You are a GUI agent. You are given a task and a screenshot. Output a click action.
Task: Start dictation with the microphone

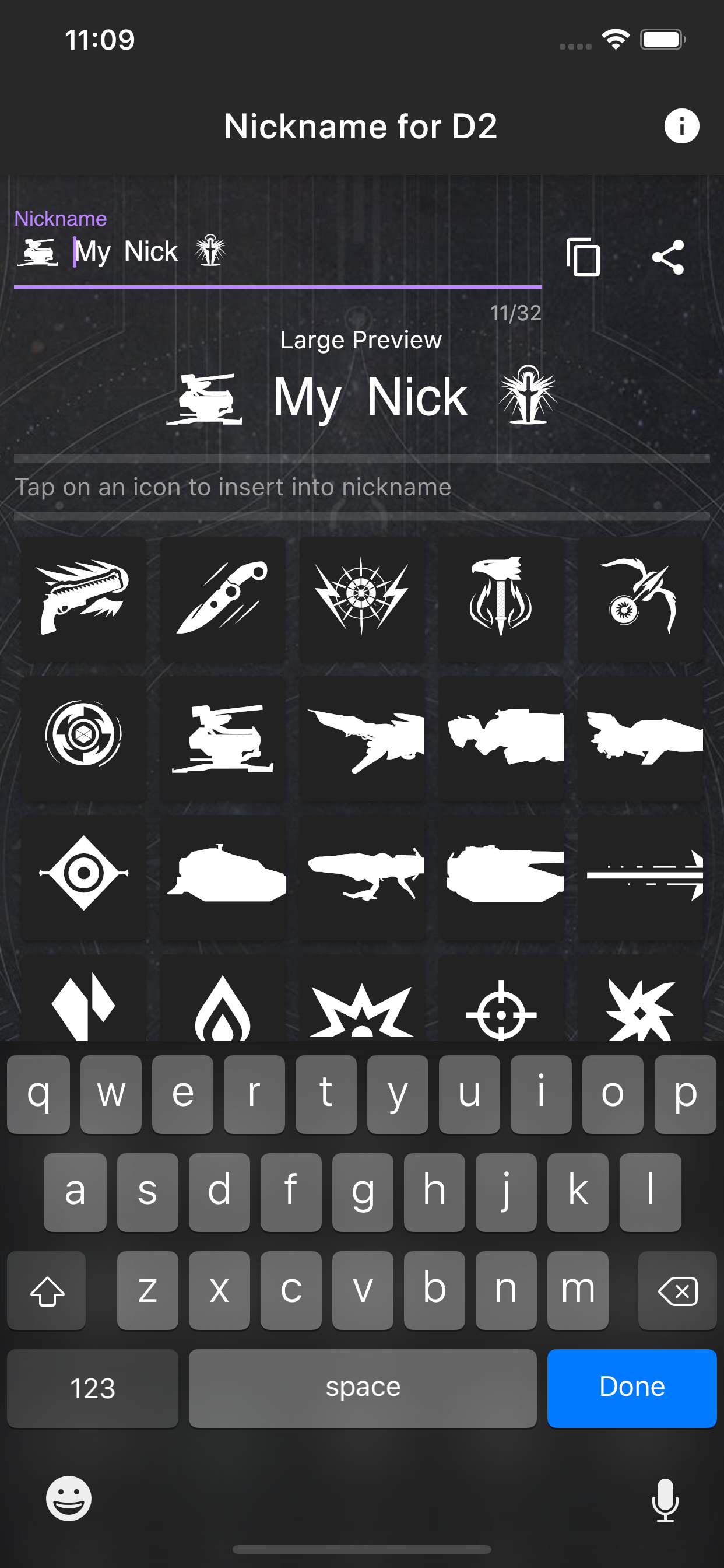665,1499
